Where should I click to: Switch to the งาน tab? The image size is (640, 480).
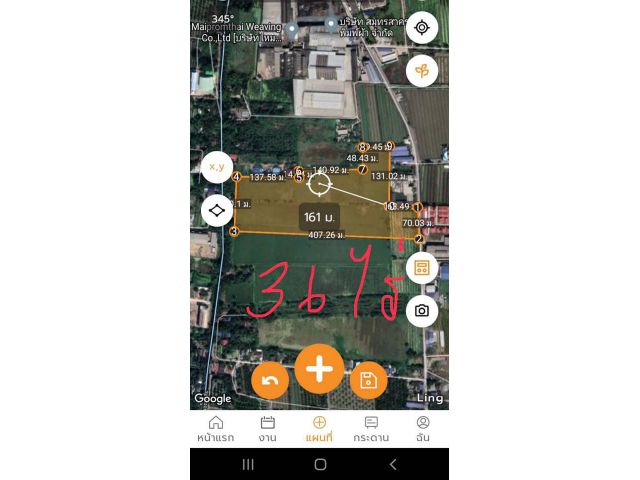point(267,429)
